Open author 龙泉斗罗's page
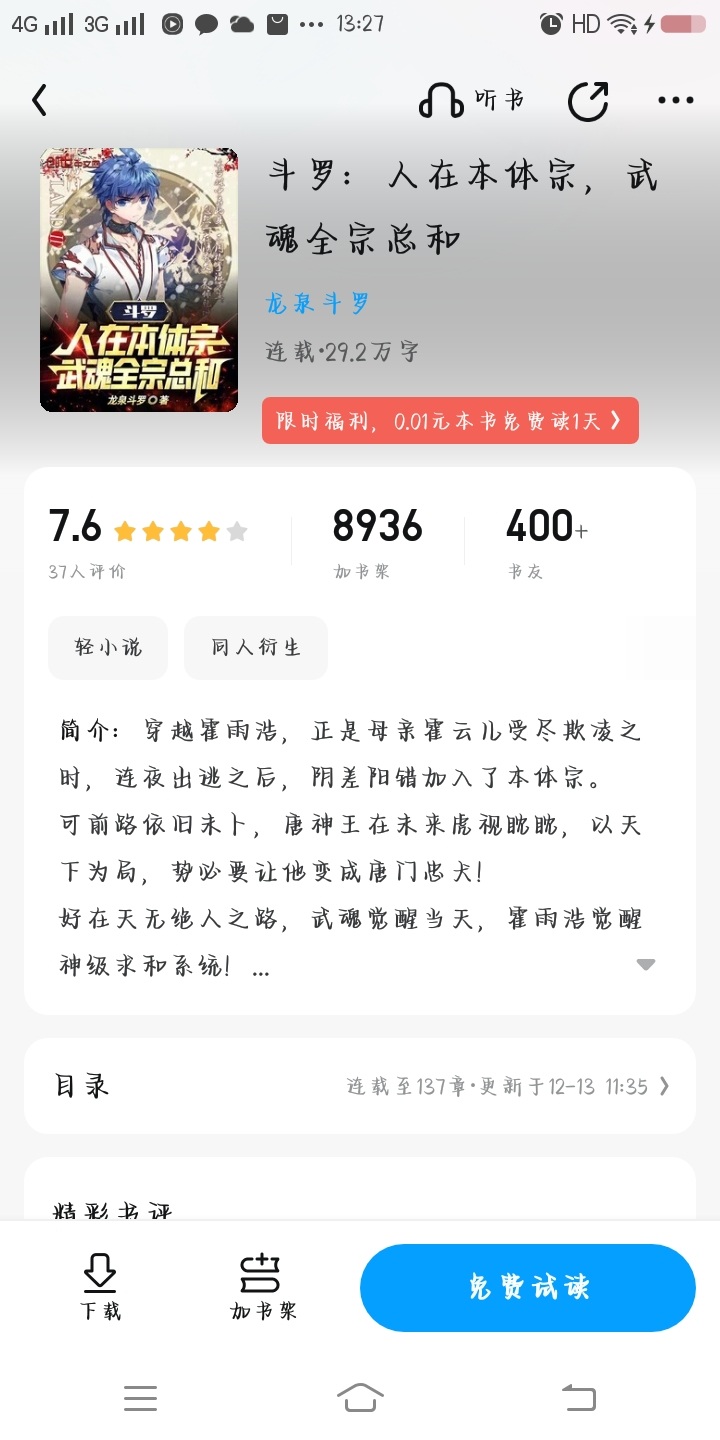The image size is (720, 1440). click(318, 303)
